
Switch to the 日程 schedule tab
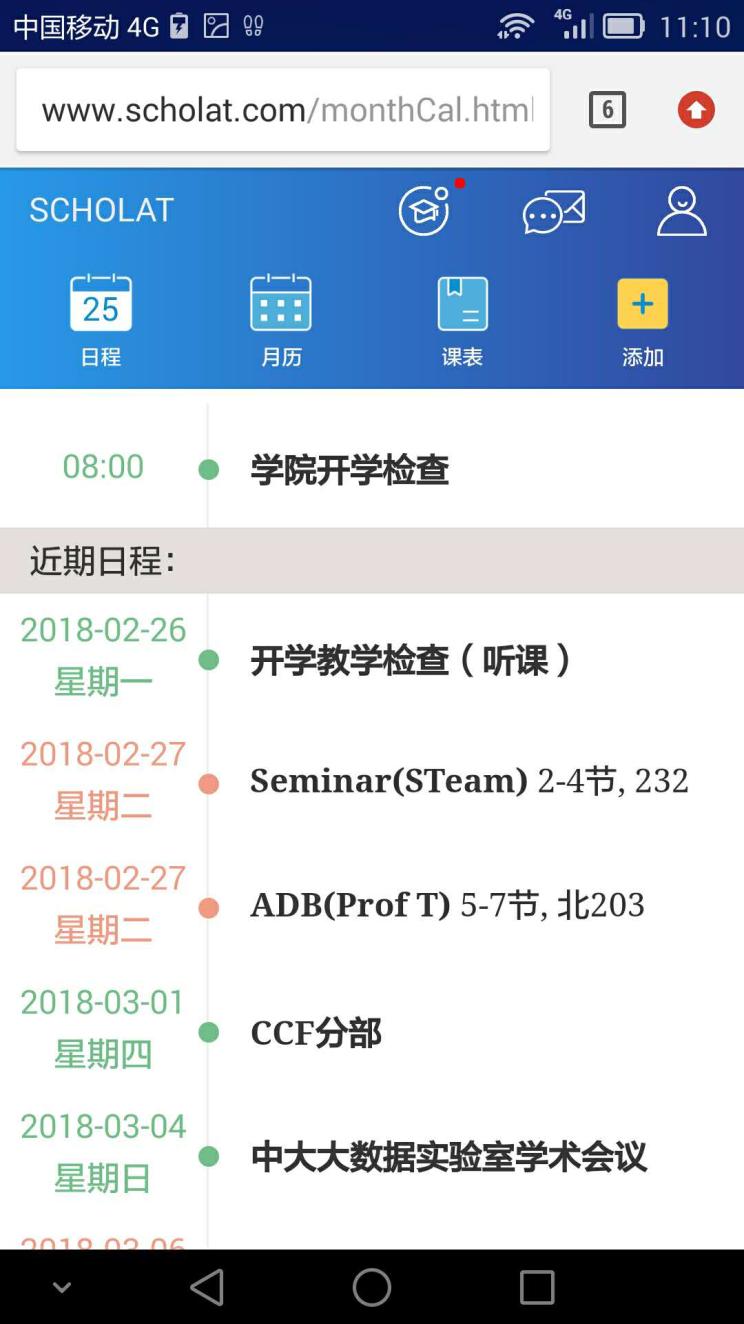click(x=101, y=320)
